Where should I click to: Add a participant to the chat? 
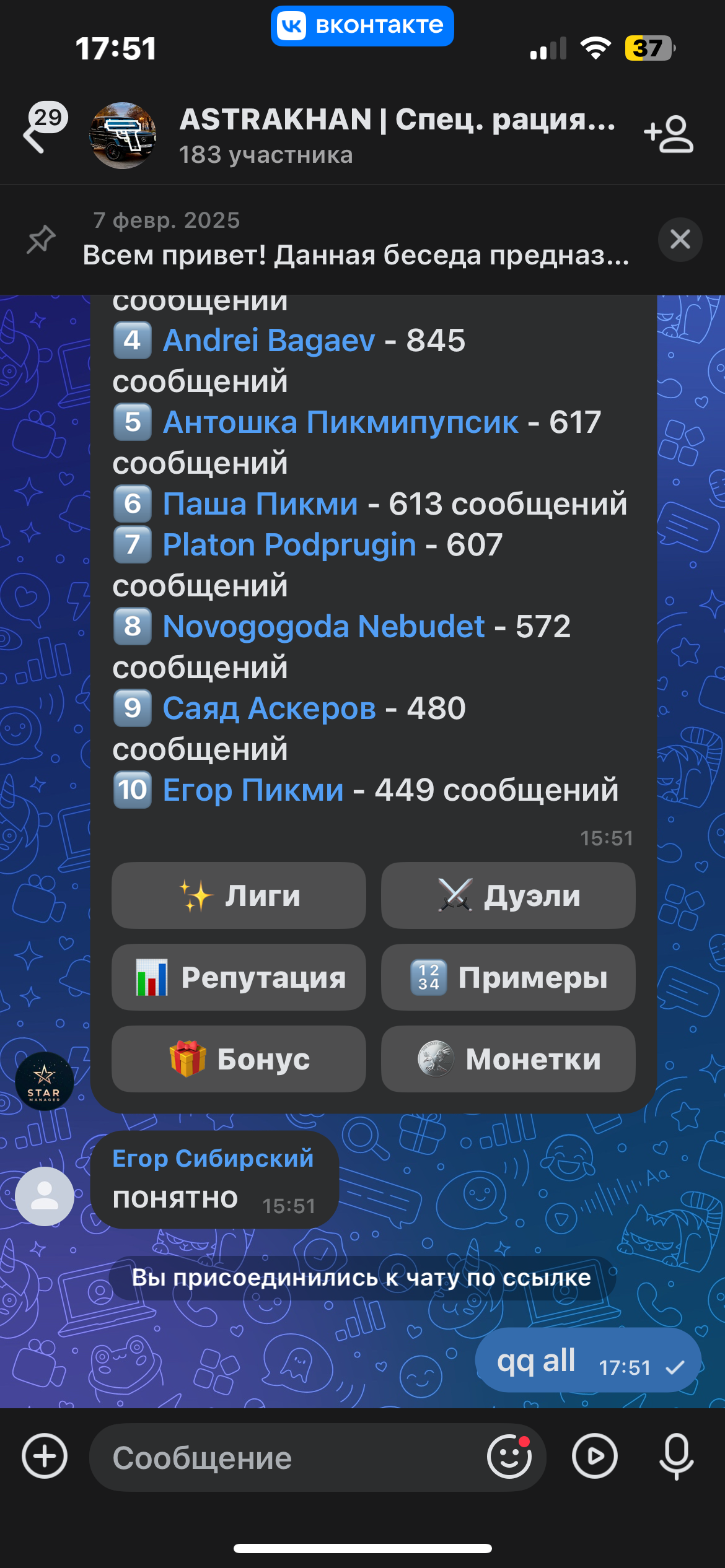pos(669,134)
